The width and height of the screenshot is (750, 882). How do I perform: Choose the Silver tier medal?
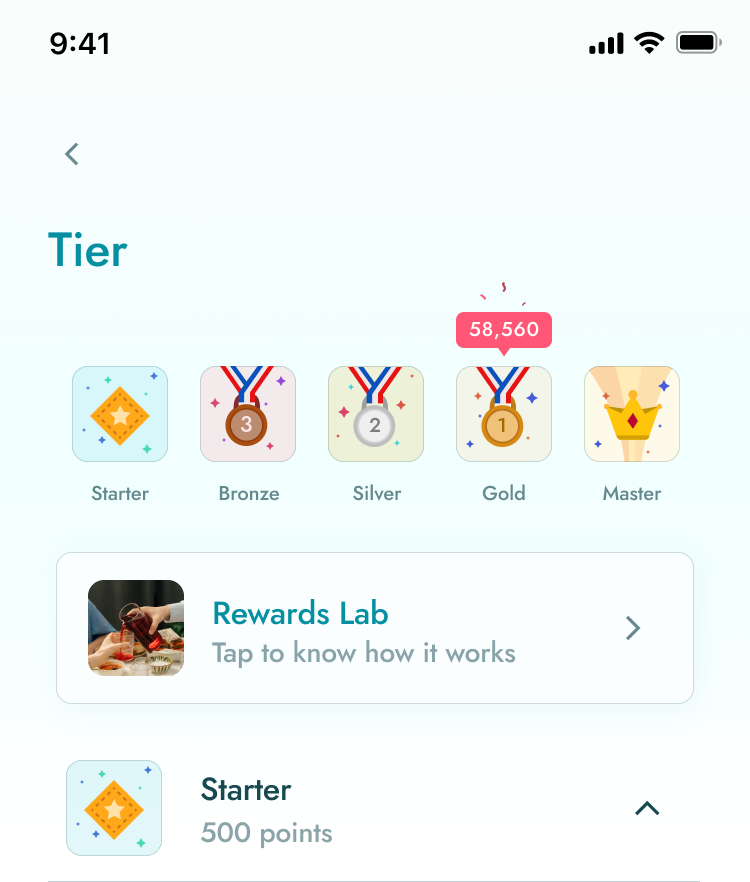(376, 414)
